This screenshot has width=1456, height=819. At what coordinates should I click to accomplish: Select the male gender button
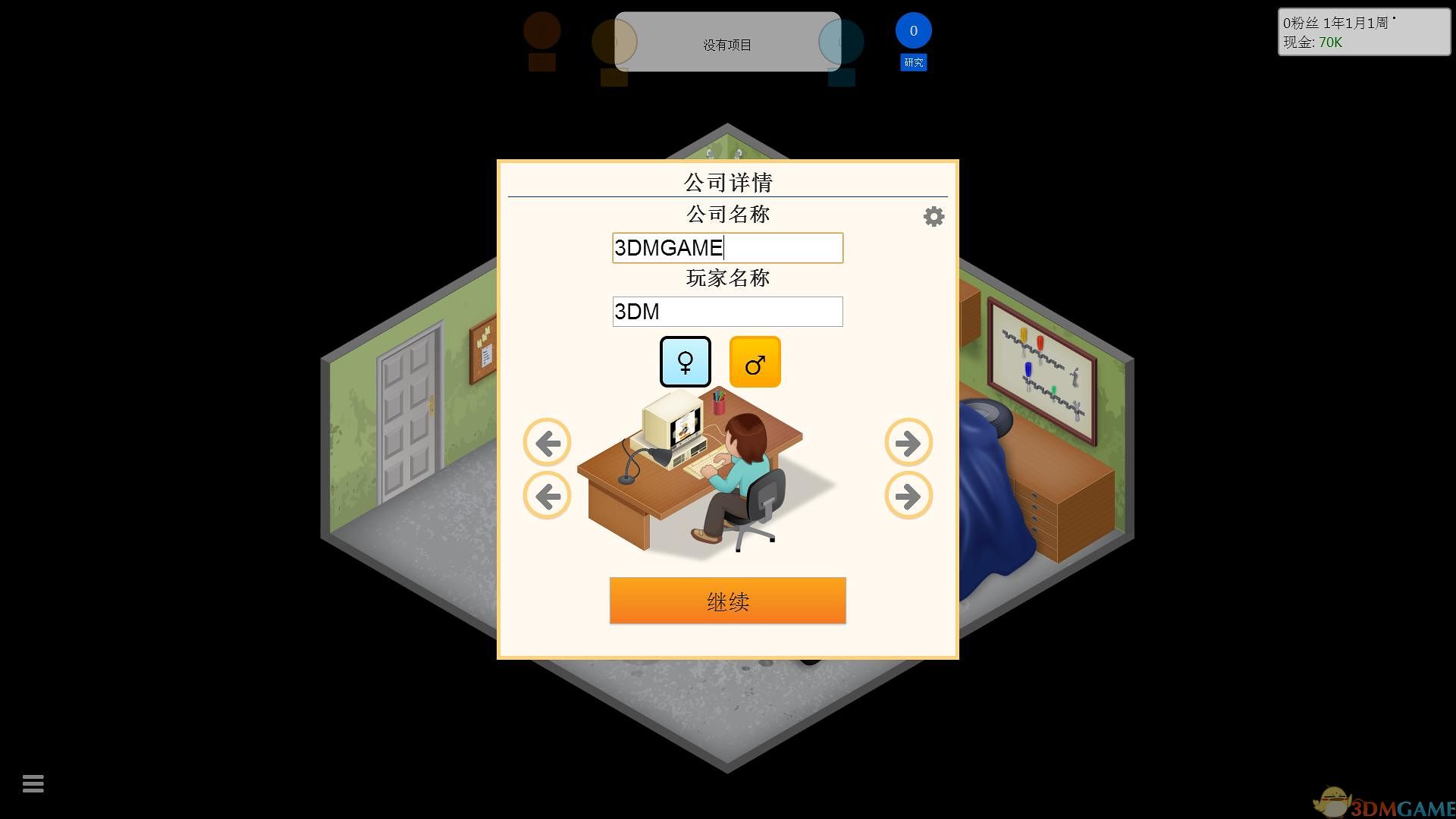click(x=755, y=362)
